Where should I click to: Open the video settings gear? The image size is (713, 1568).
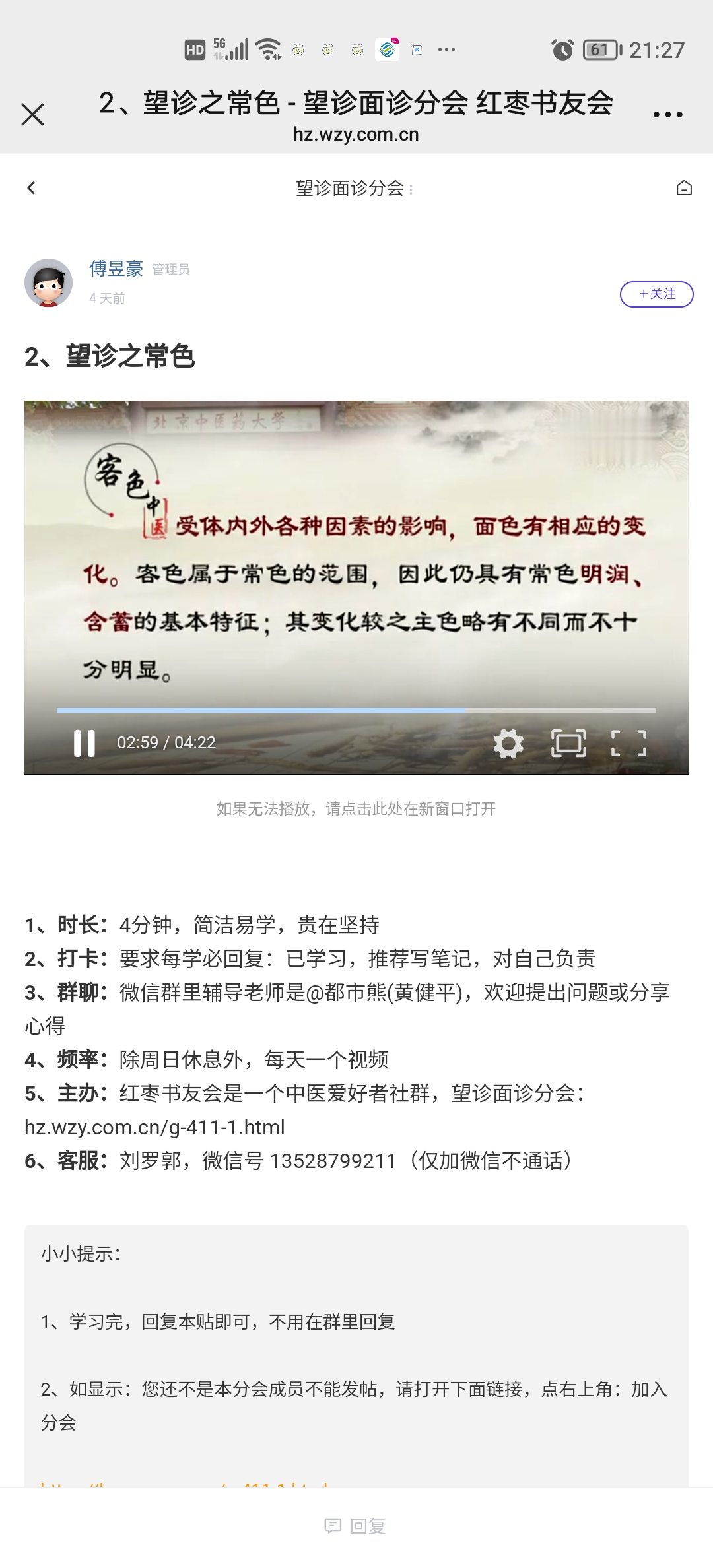508,744
